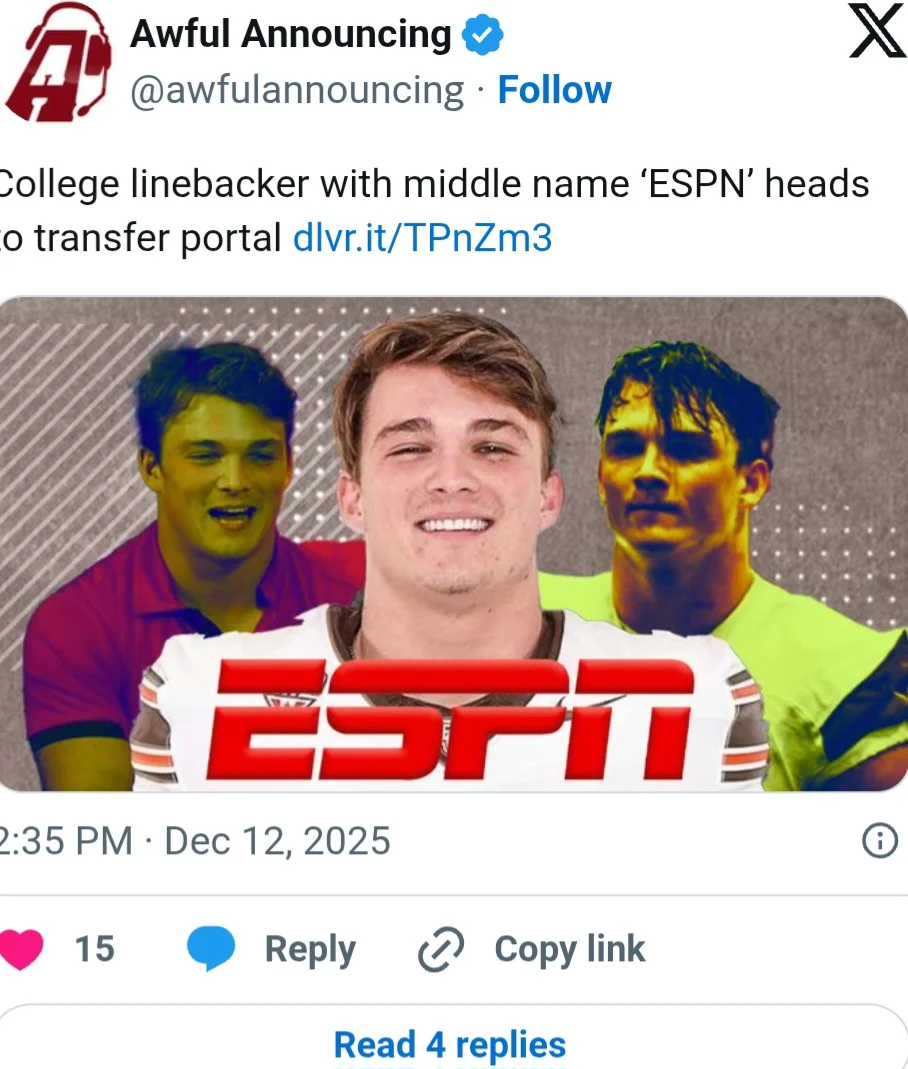908x1069 pixels.
Task: Click the 15 likes count
Action: [95, 948]
